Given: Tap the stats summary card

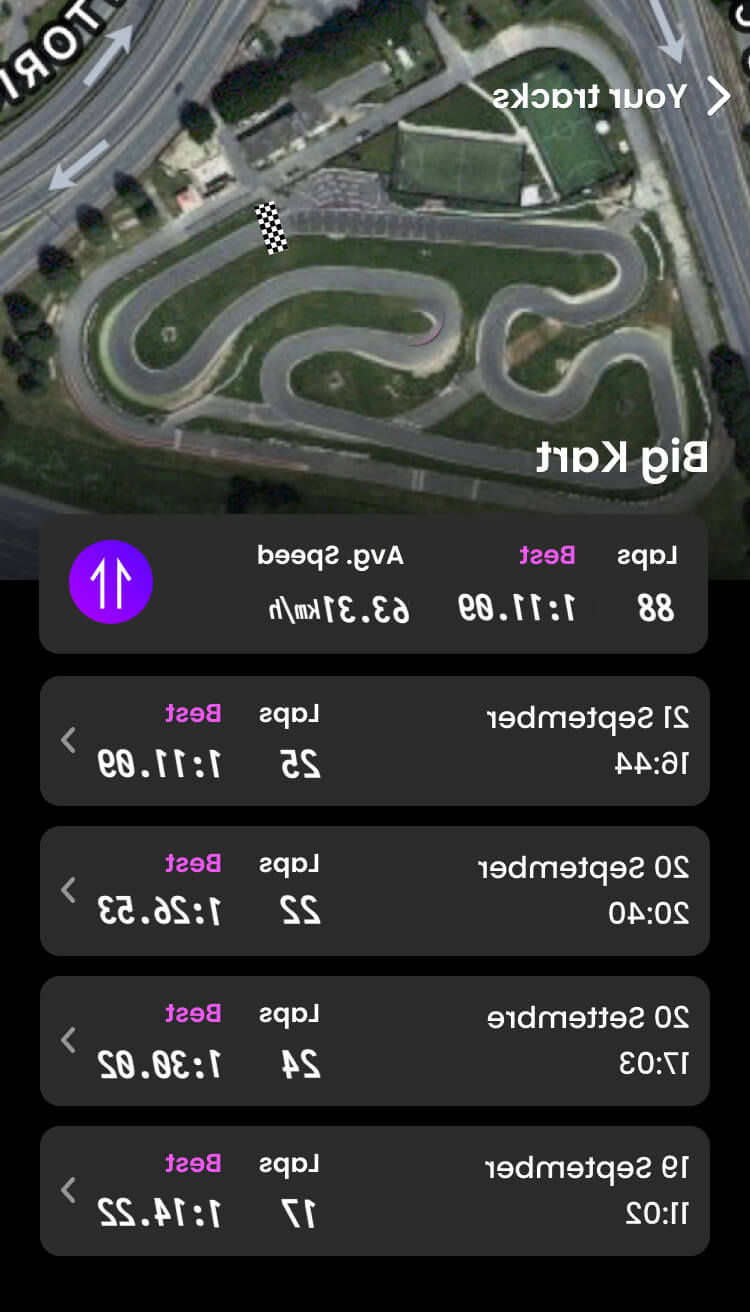Looking at the screenshot, I should [x=375, y=582].
